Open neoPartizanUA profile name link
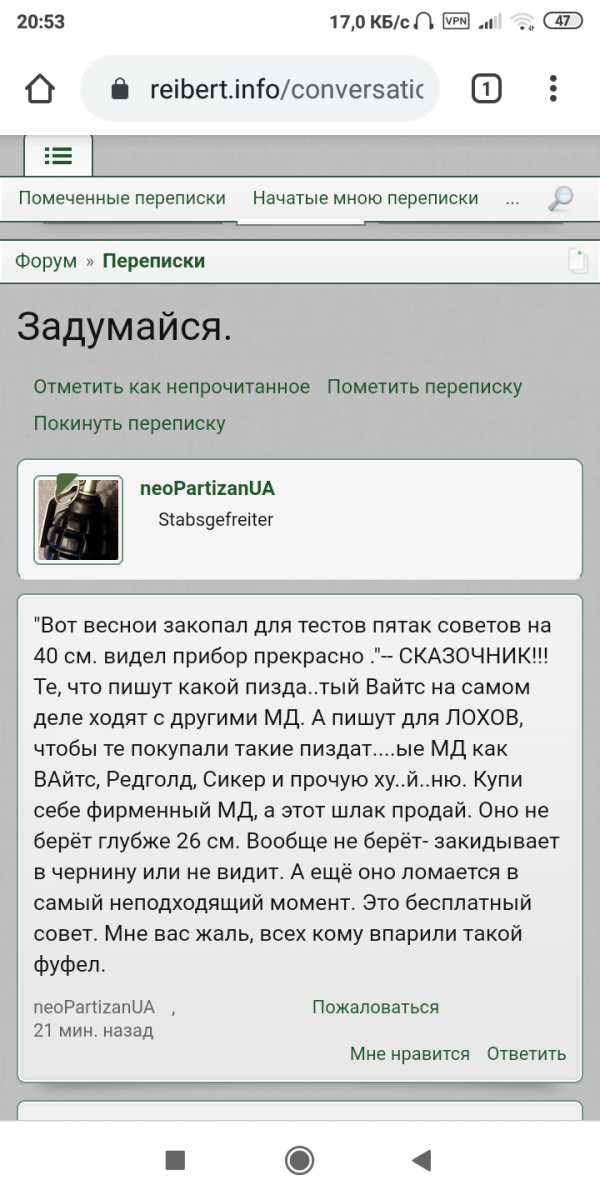The image size is (600, 1200). tap(208, 488)
